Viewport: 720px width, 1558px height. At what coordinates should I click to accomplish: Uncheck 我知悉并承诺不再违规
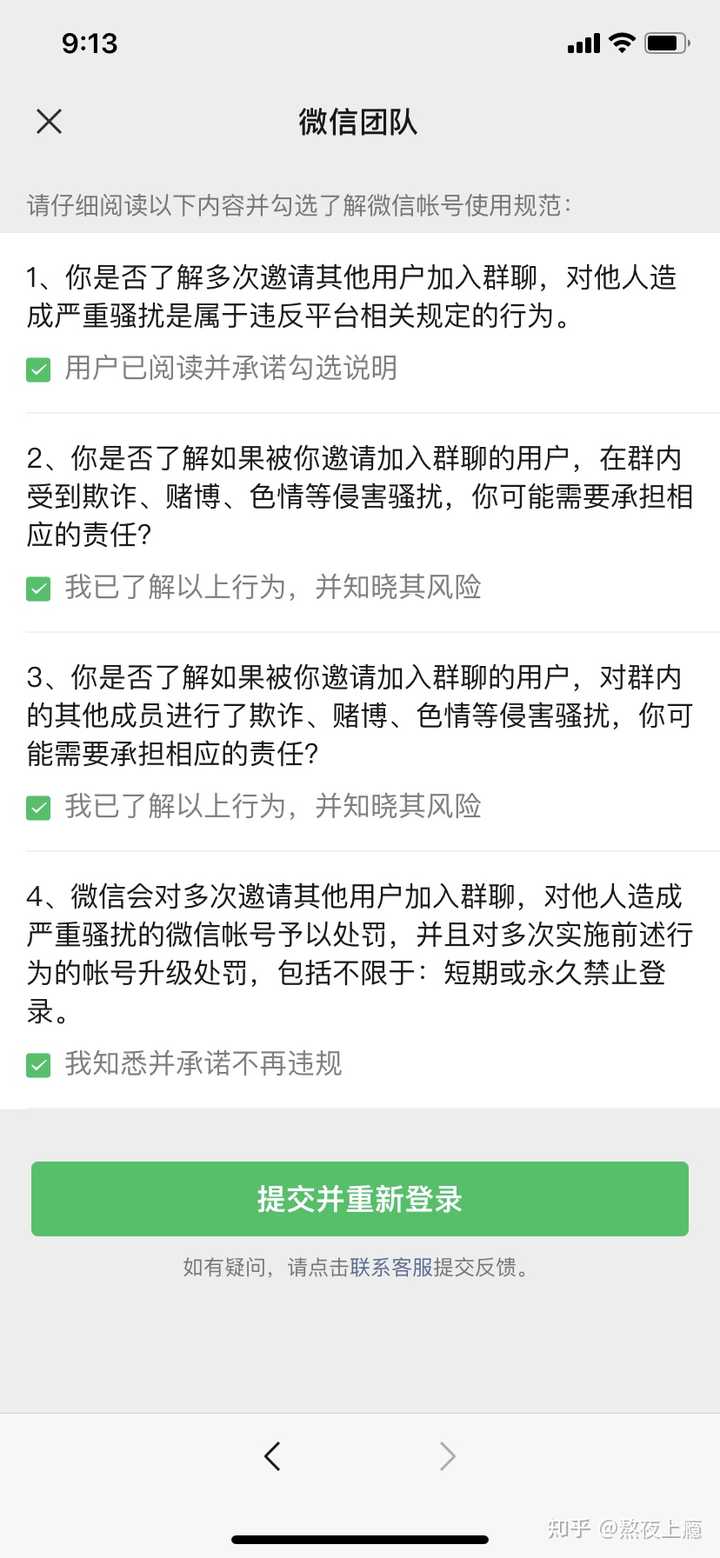click(38, 1065)
